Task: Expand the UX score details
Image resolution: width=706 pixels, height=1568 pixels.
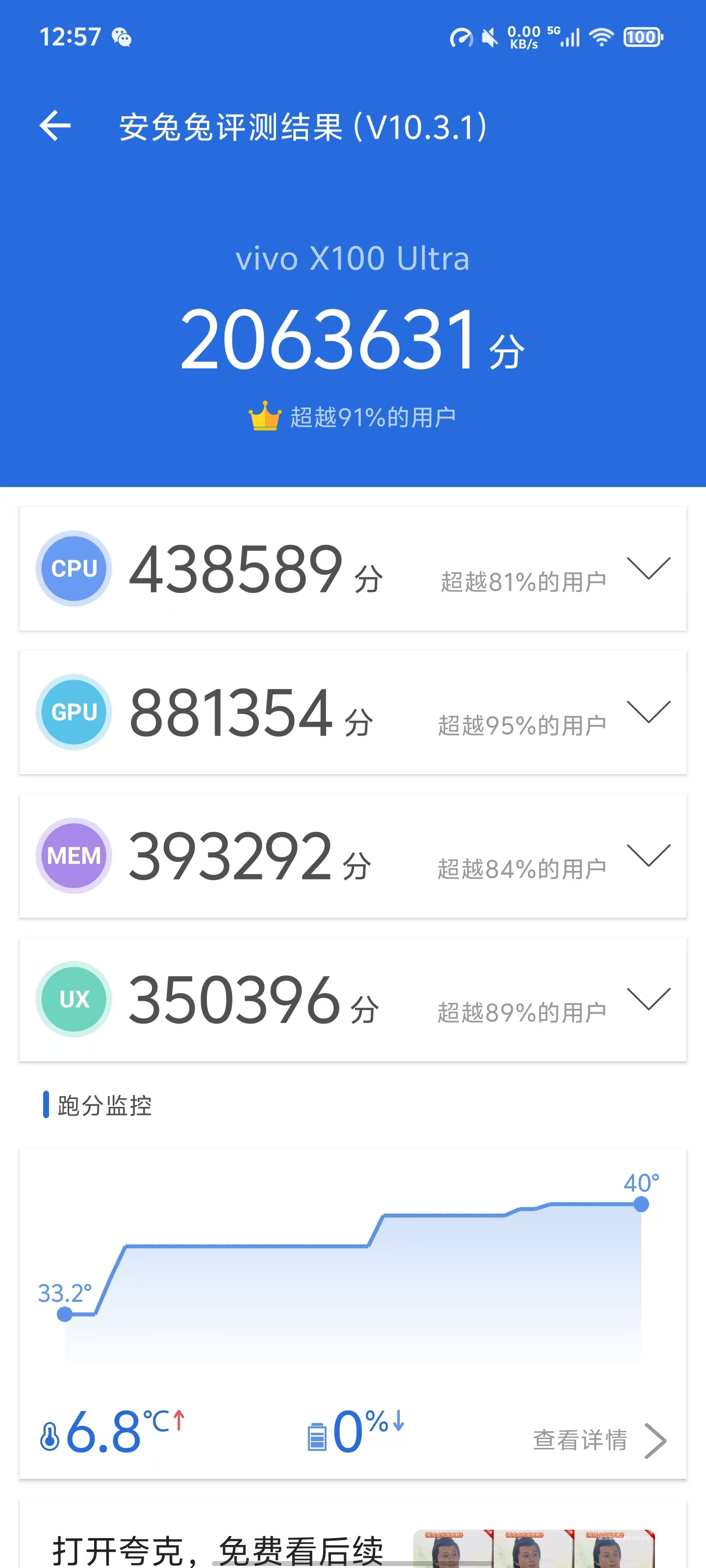Action: (648, 999)
